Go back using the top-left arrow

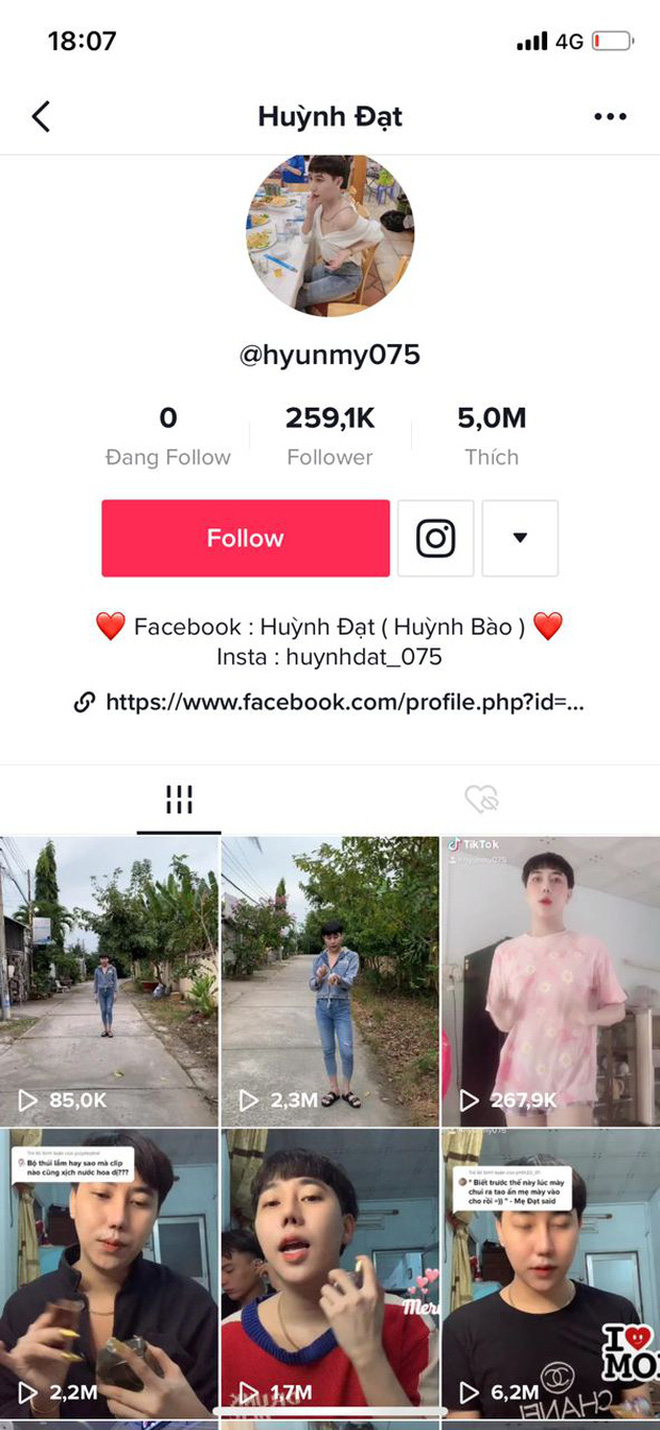tap(41, 117)
